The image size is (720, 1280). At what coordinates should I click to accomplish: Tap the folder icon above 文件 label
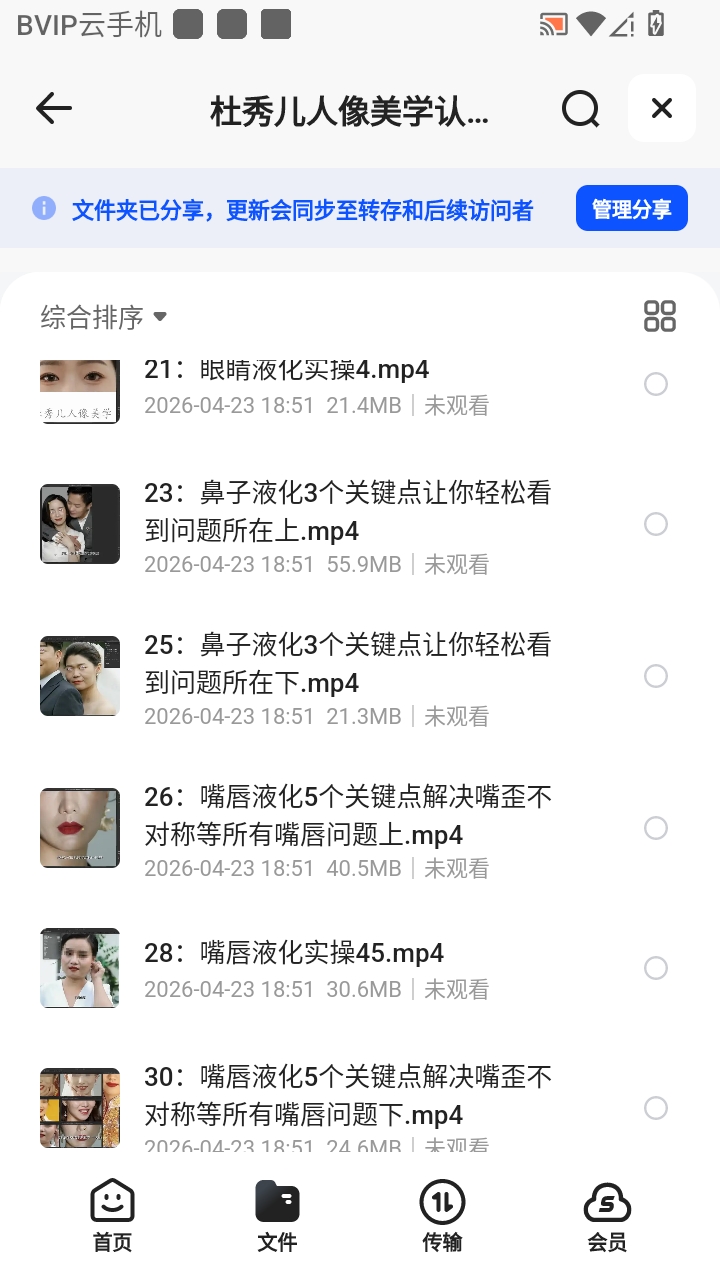pos(277,1202)
